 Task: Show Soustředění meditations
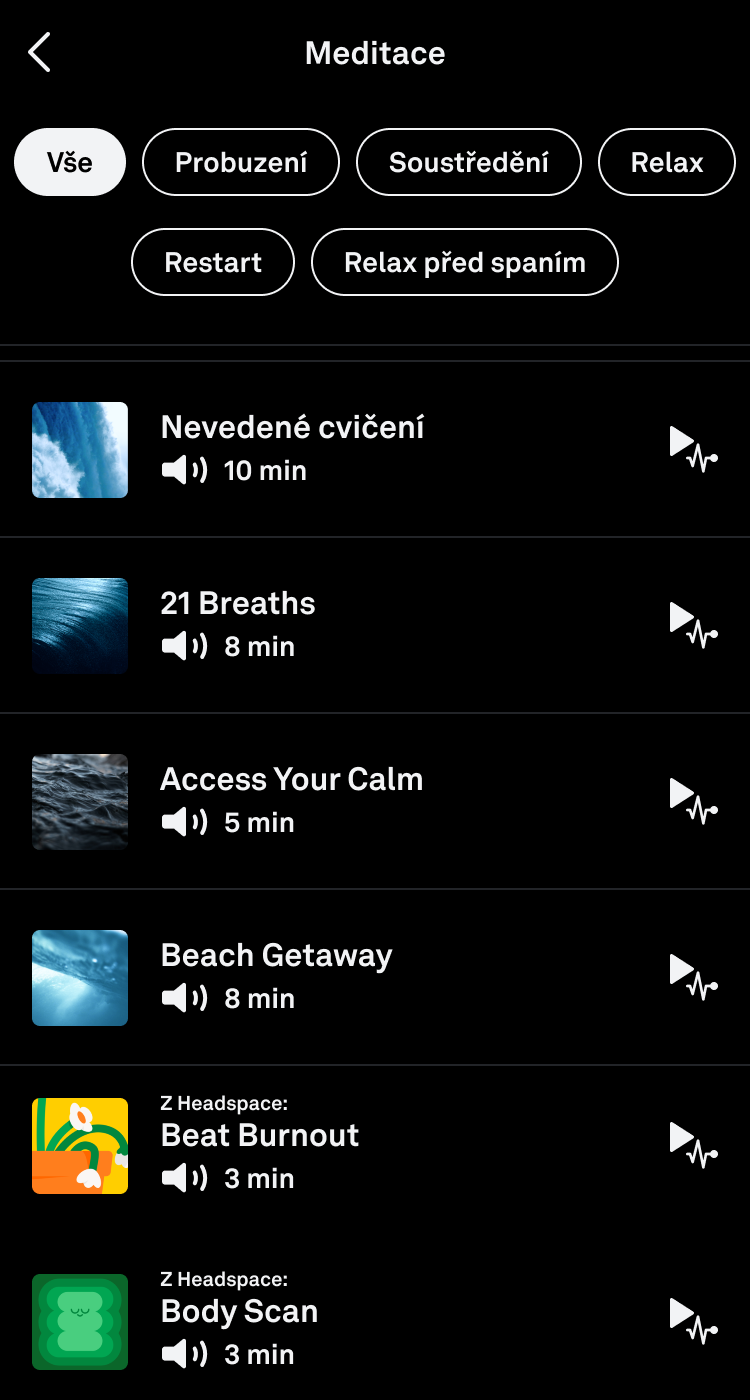click(469, 162)
